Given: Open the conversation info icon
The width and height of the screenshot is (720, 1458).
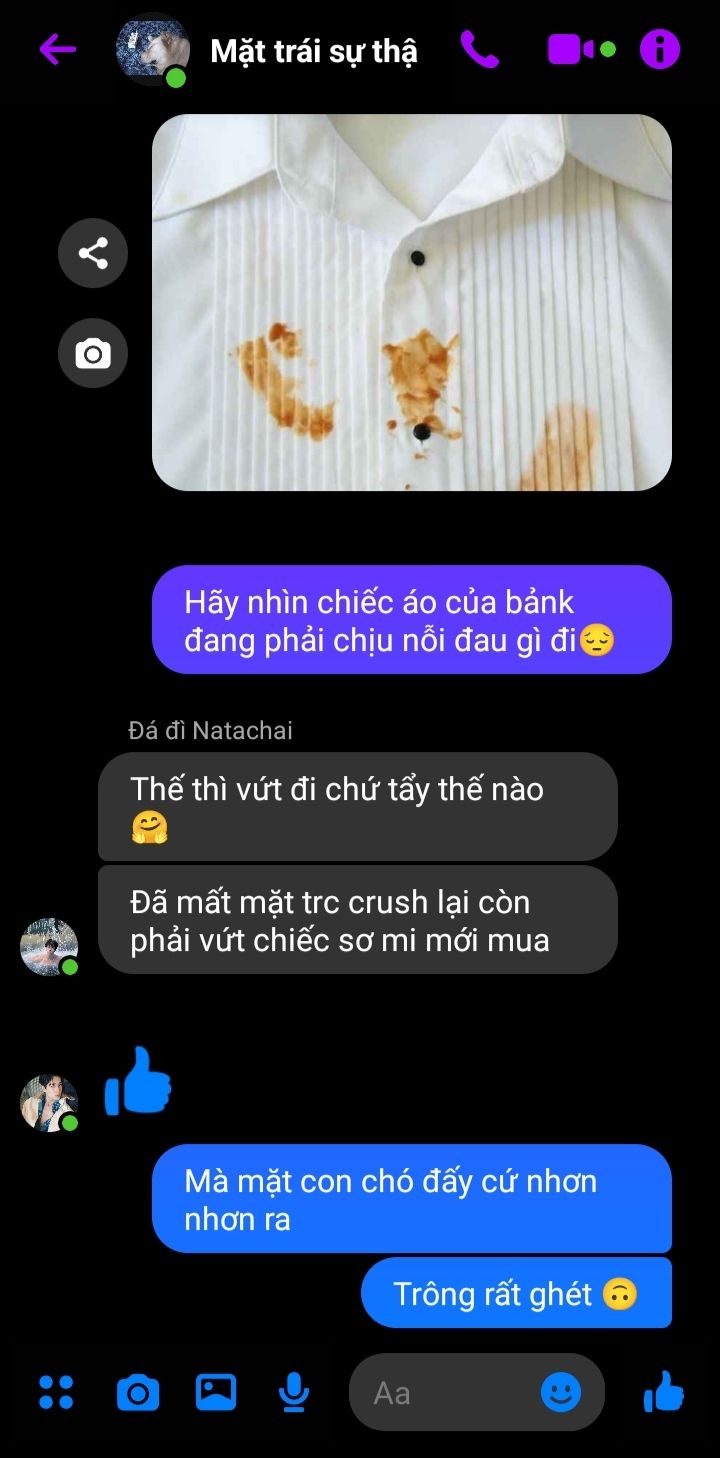Looking at the screenshot, I should 659,49.
